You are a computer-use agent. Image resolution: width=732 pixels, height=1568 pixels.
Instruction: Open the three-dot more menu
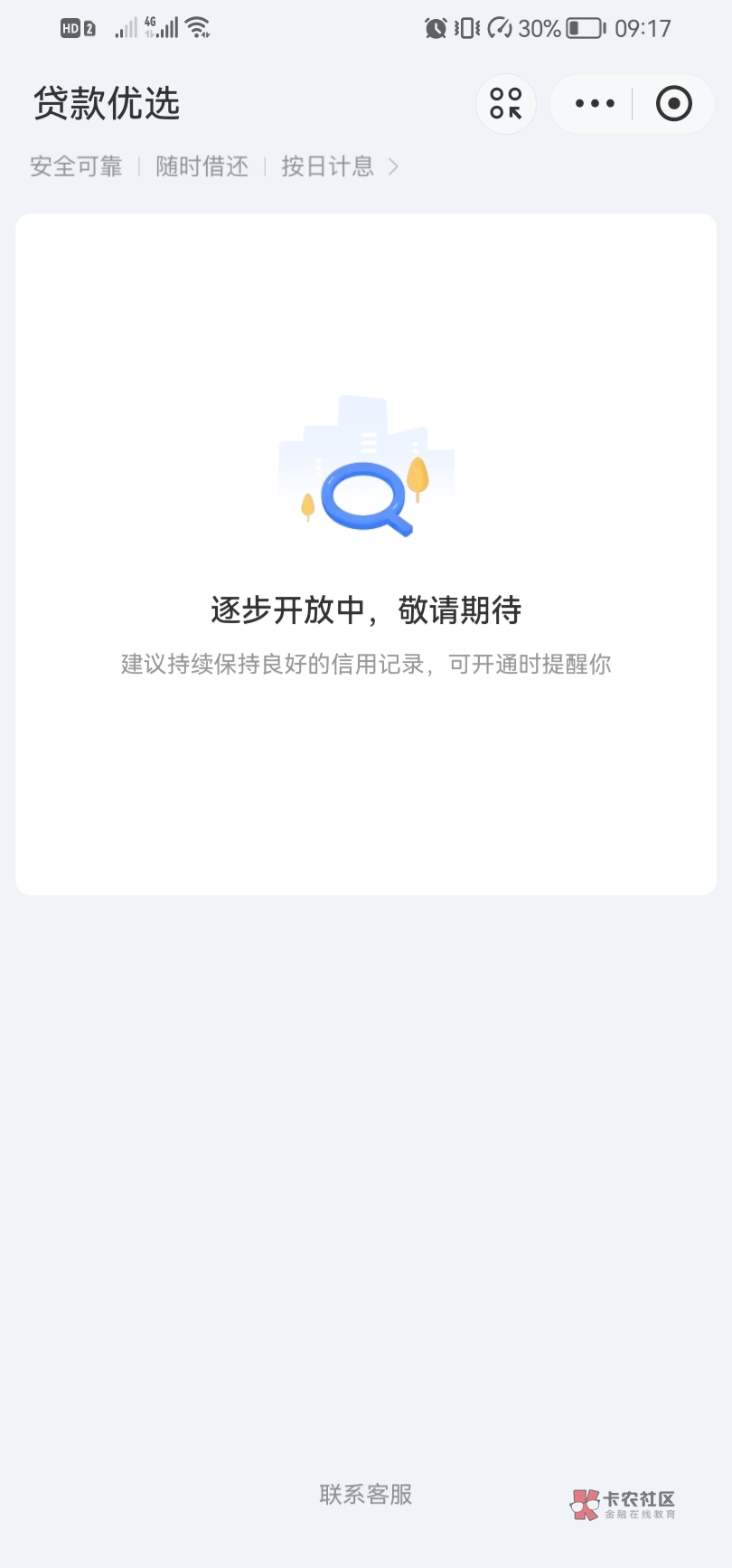[x=595, y=104]
